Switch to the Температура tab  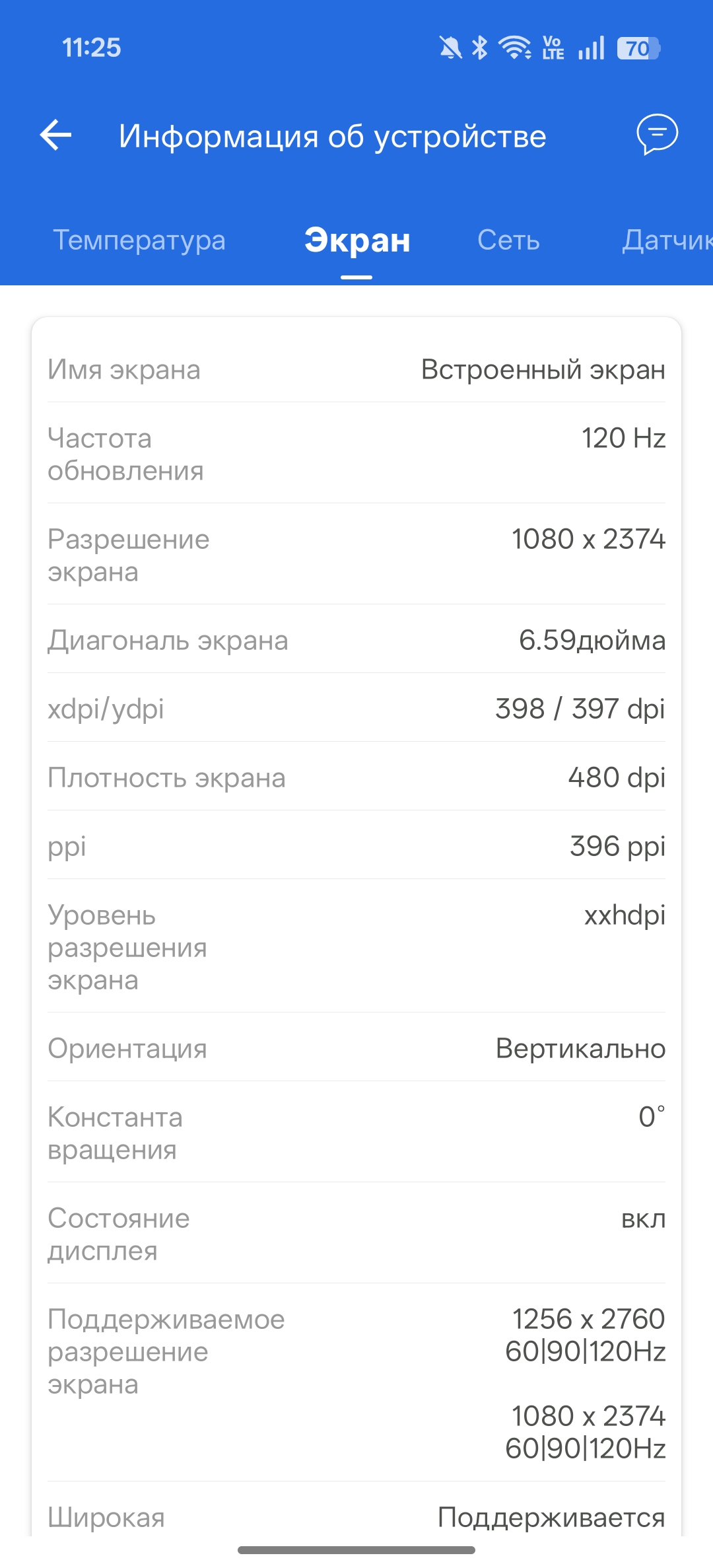point(139,240)
